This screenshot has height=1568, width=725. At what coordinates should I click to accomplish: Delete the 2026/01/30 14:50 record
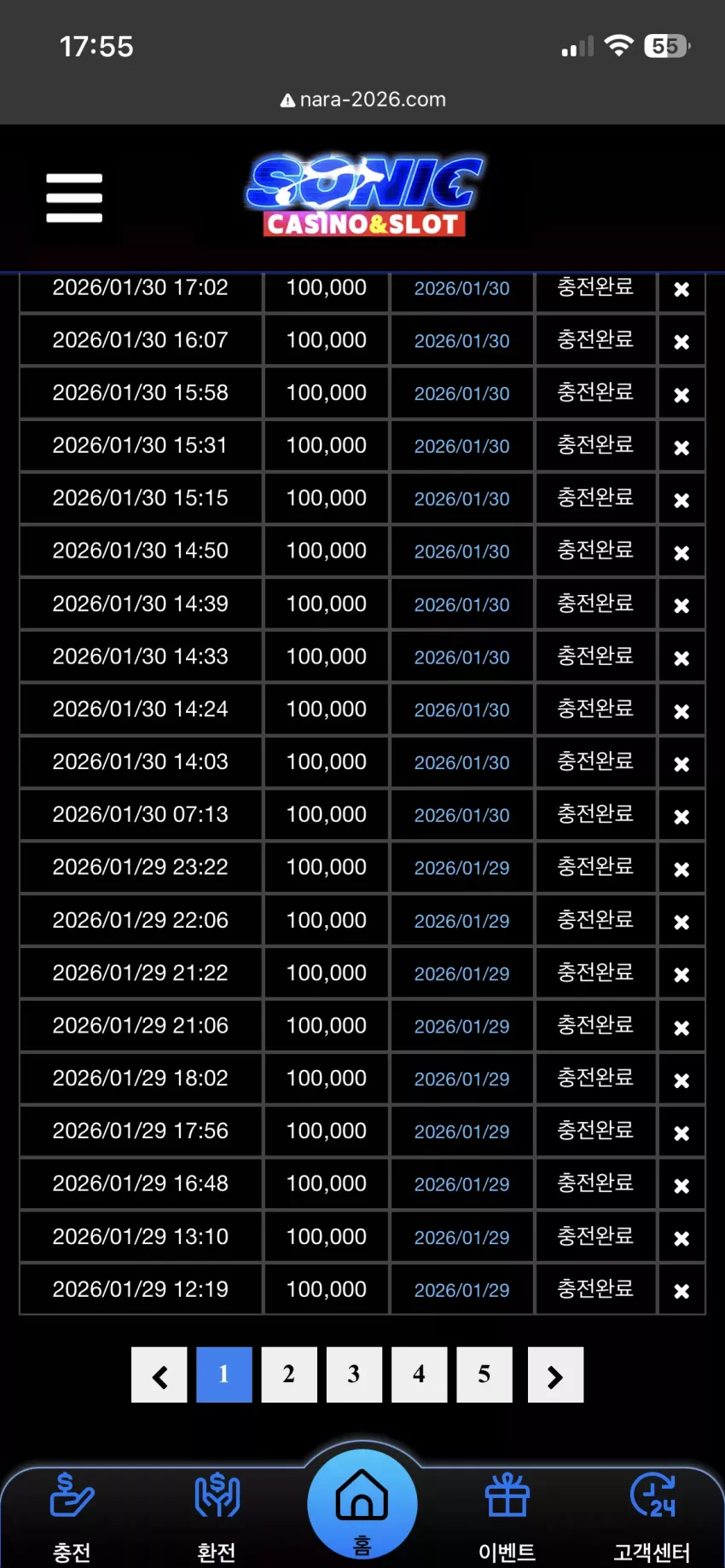[681, 553]
